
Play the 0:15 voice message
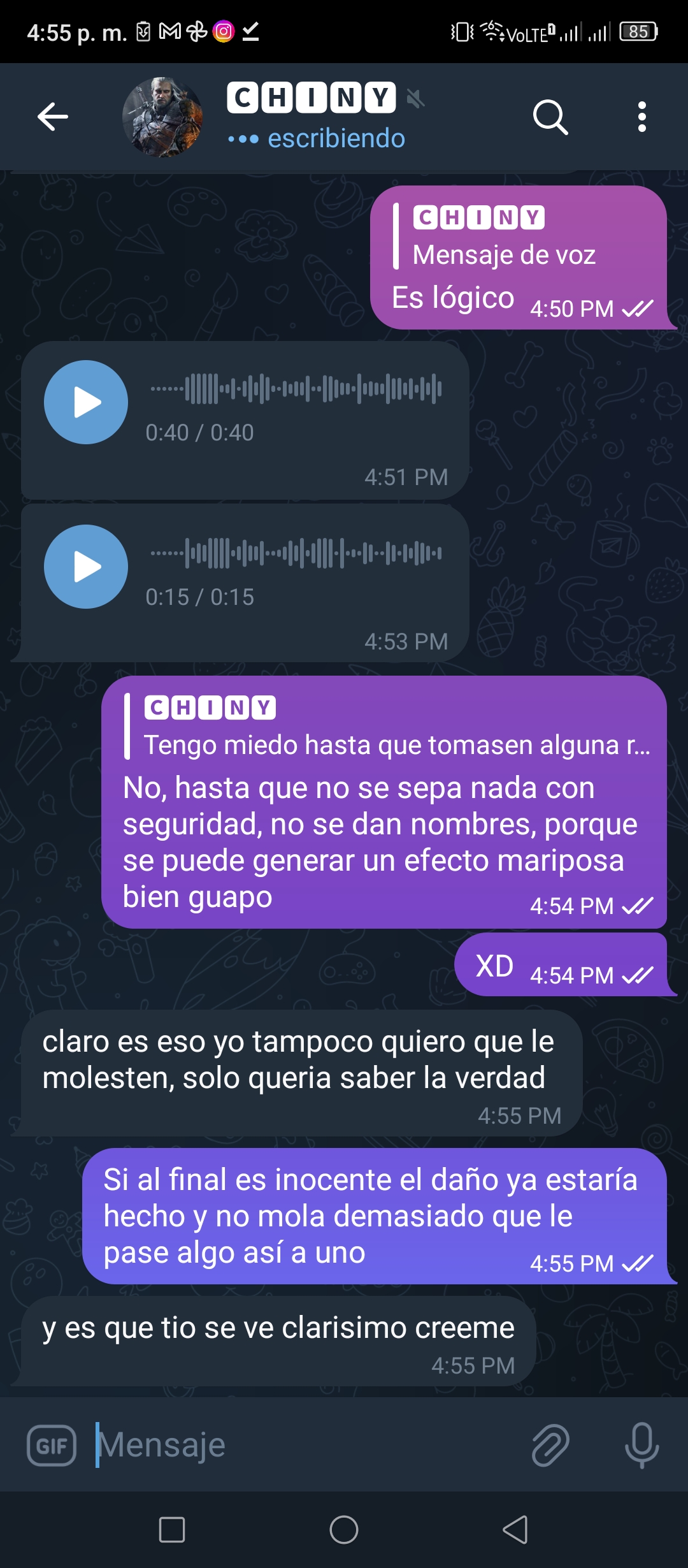pyautogui.click(x=86, y=567)
